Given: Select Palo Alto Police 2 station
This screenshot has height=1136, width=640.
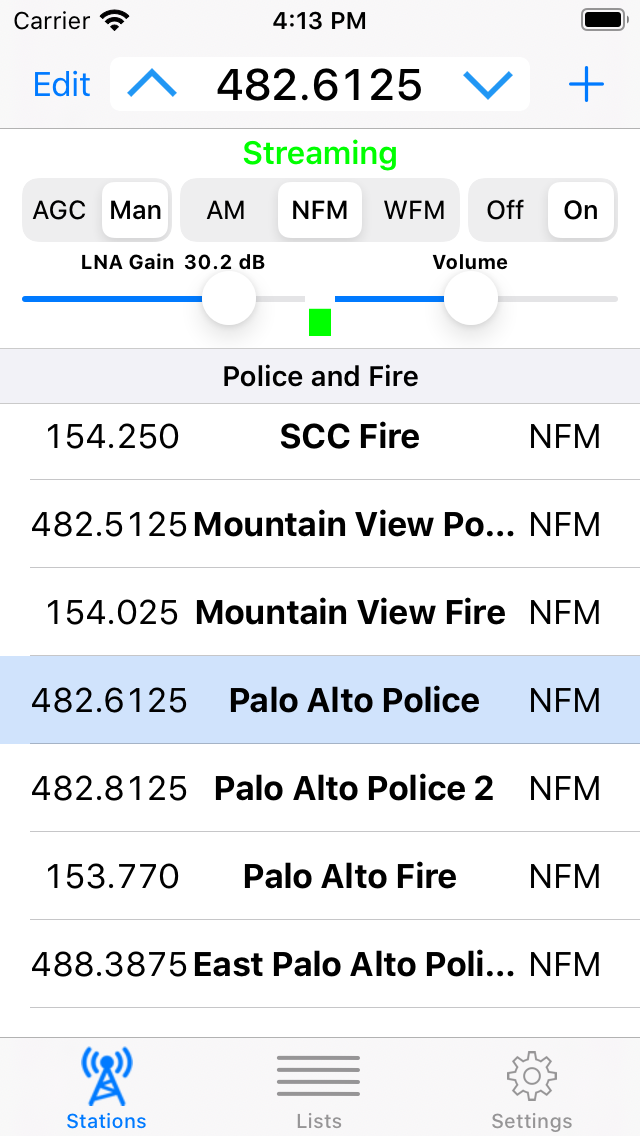Looking at the screenshot, I should 320,788.
